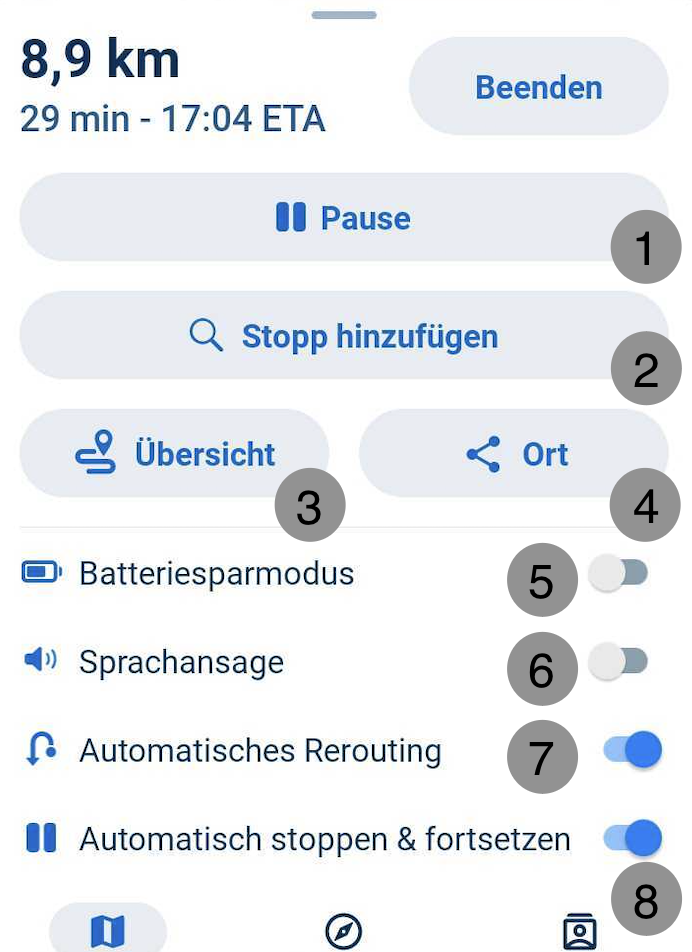Image resolution: width=692 pixels, height=952 pixels.
Task: Turn on Sprachansage voice guidance
Action: tap(619, 662)
